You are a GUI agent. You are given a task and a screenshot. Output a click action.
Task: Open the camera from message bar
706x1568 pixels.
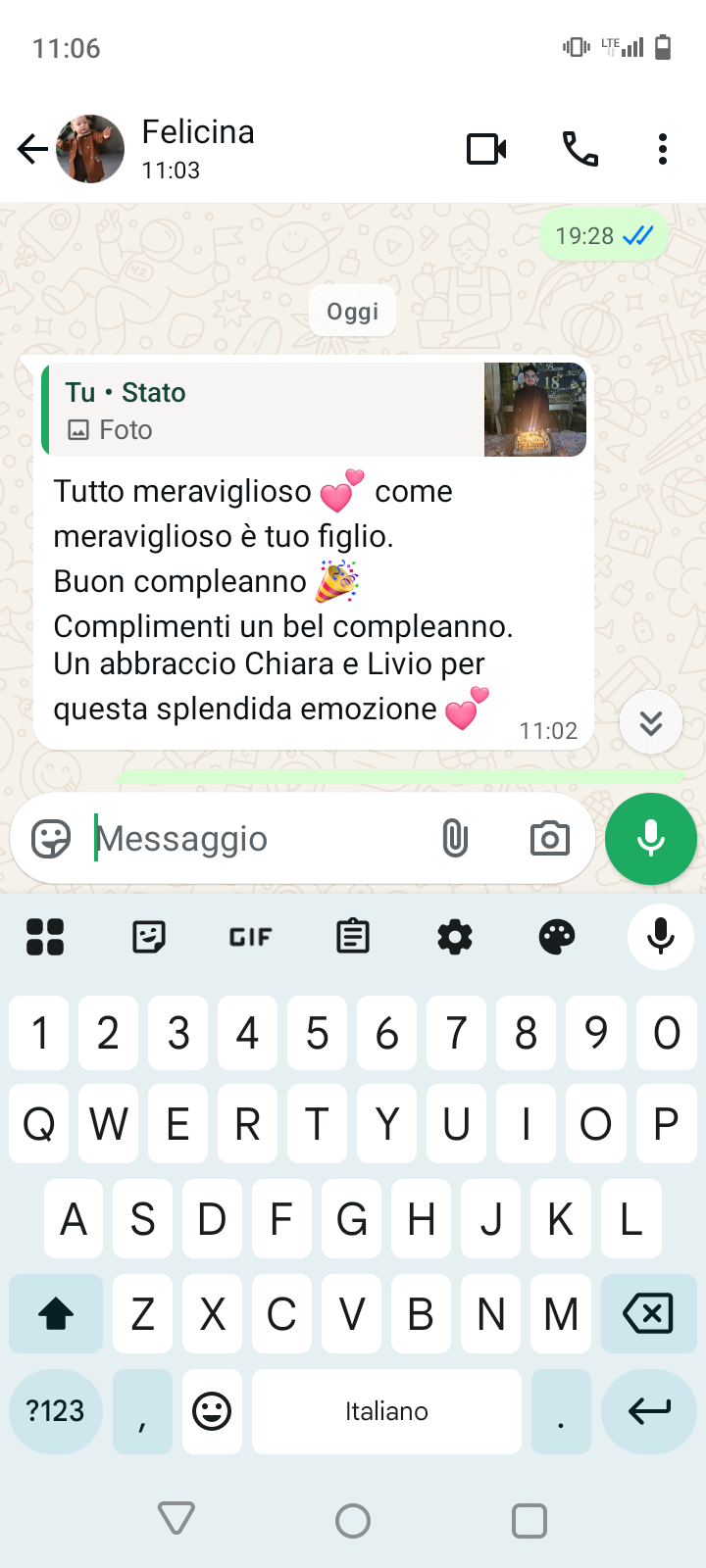(x=549, y=839)
